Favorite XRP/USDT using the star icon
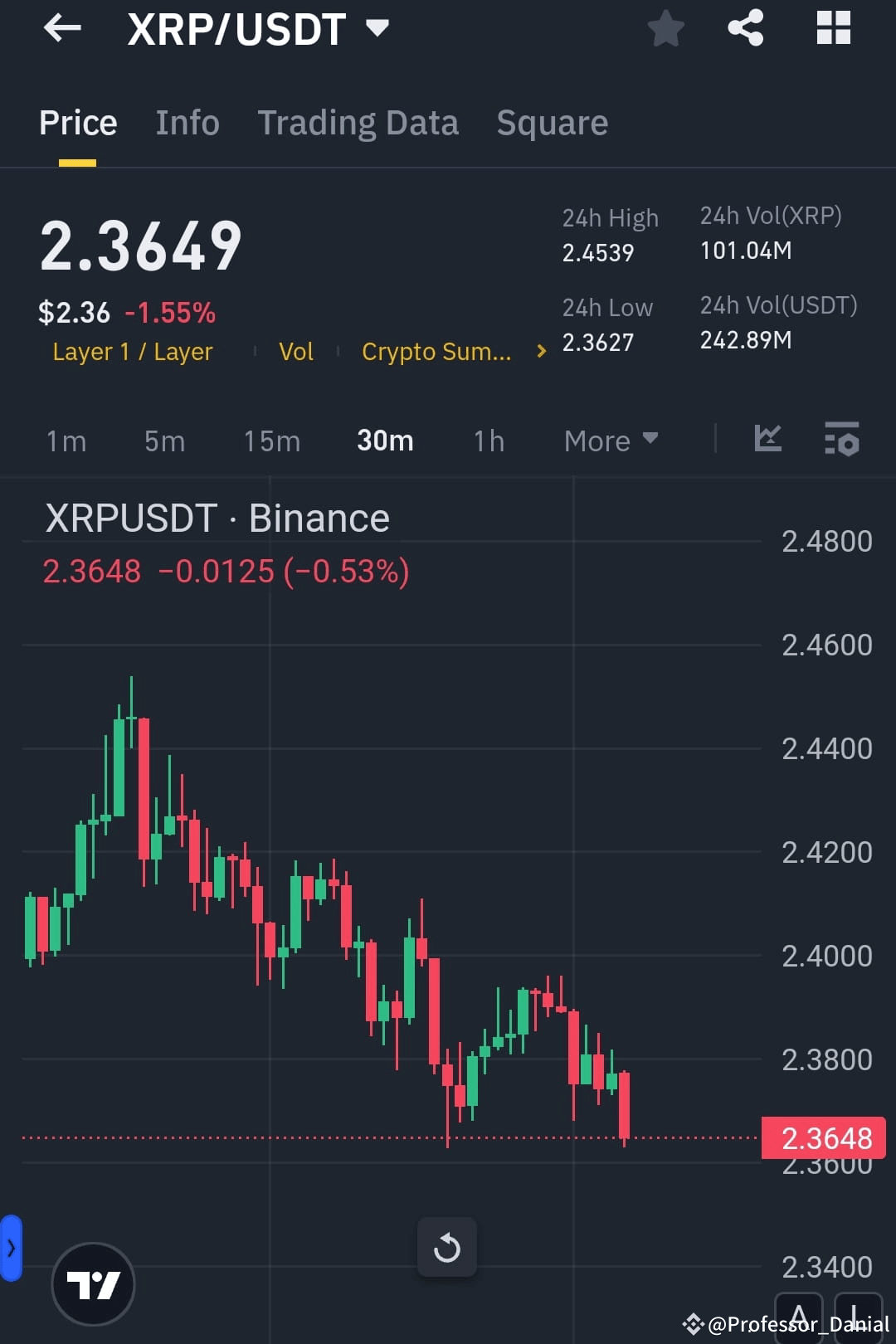896x1344 pixels. pos(665,29)
